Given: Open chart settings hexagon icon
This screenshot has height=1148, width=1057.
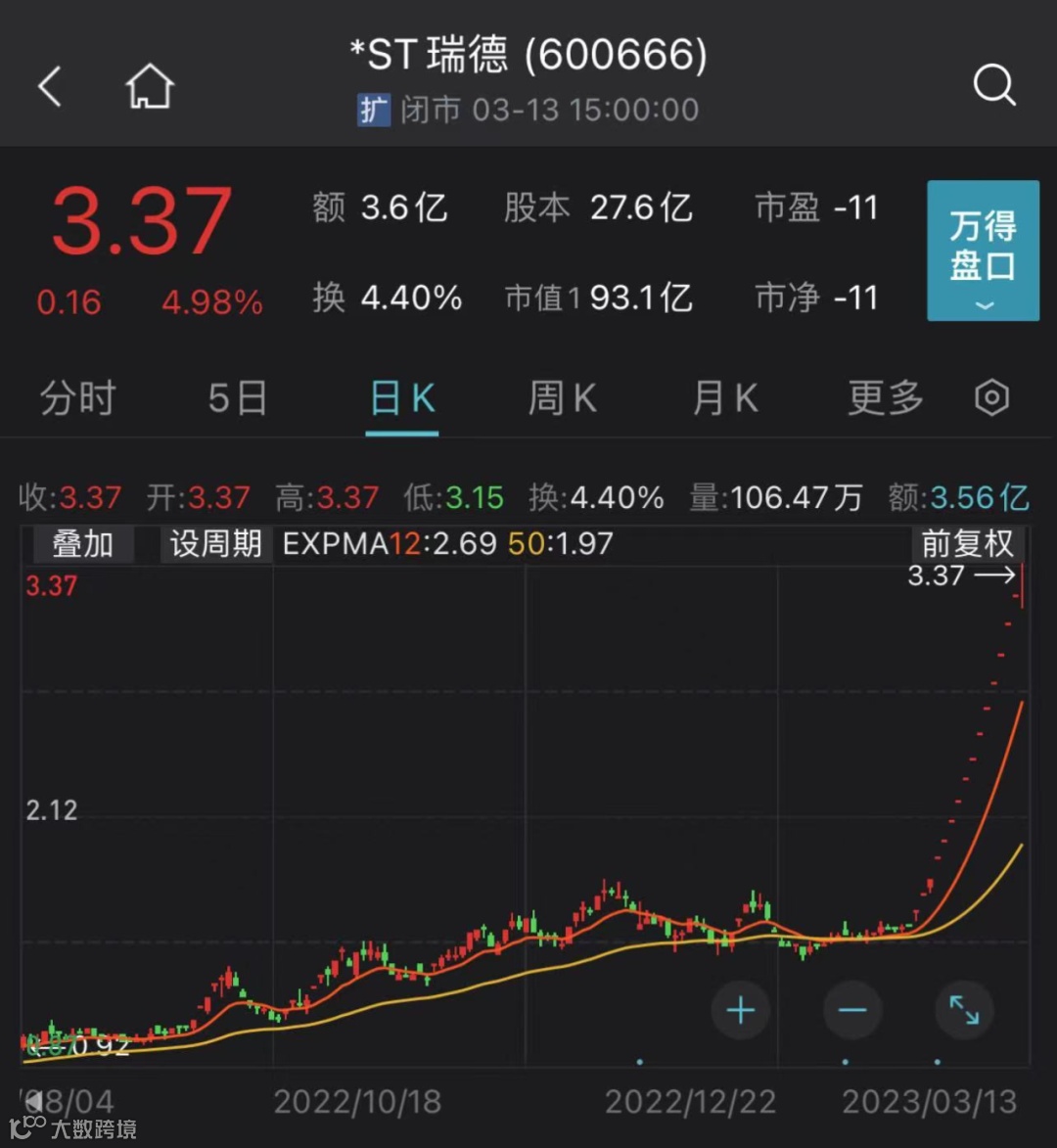Looking at the screenshot, I should pos(992,398).
